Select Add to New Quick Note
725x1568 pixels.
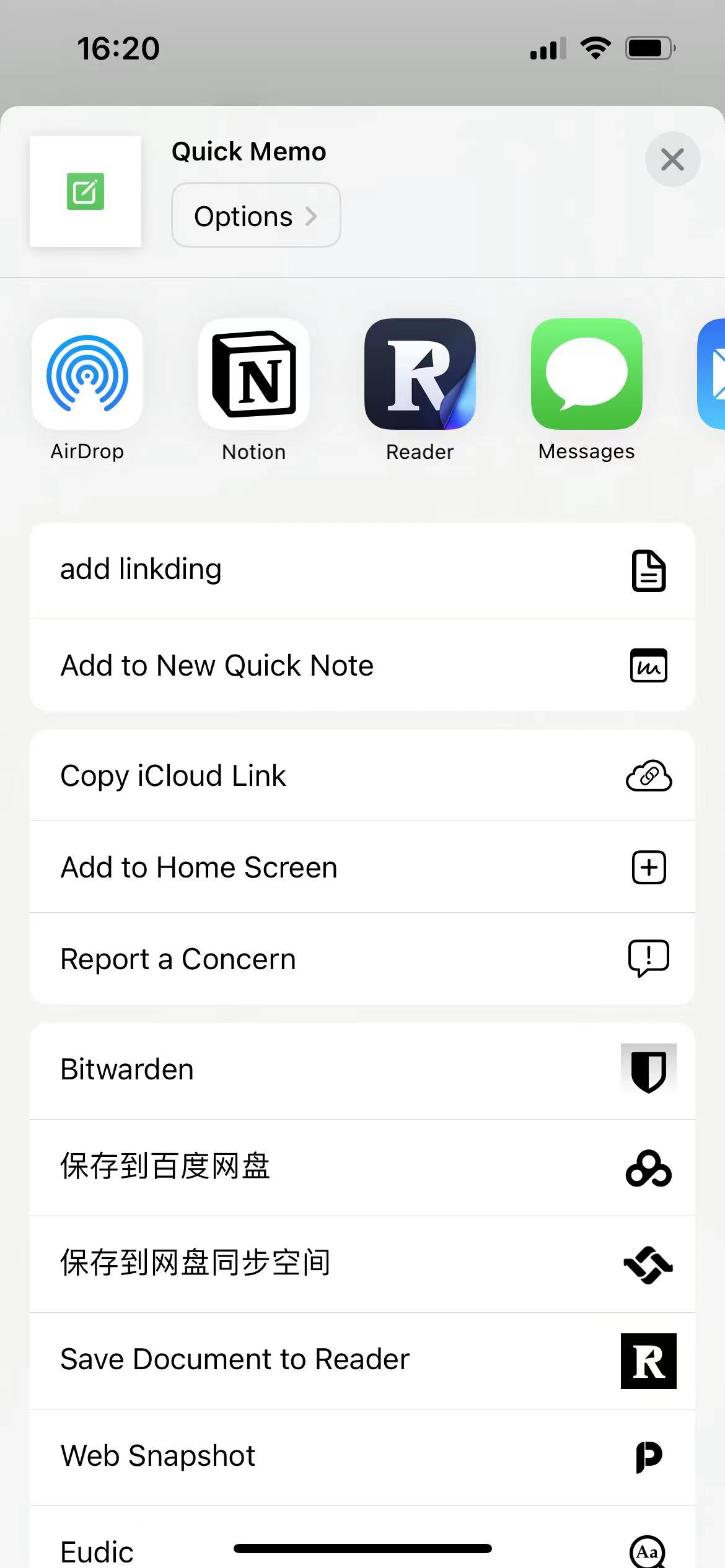(362, 666)
